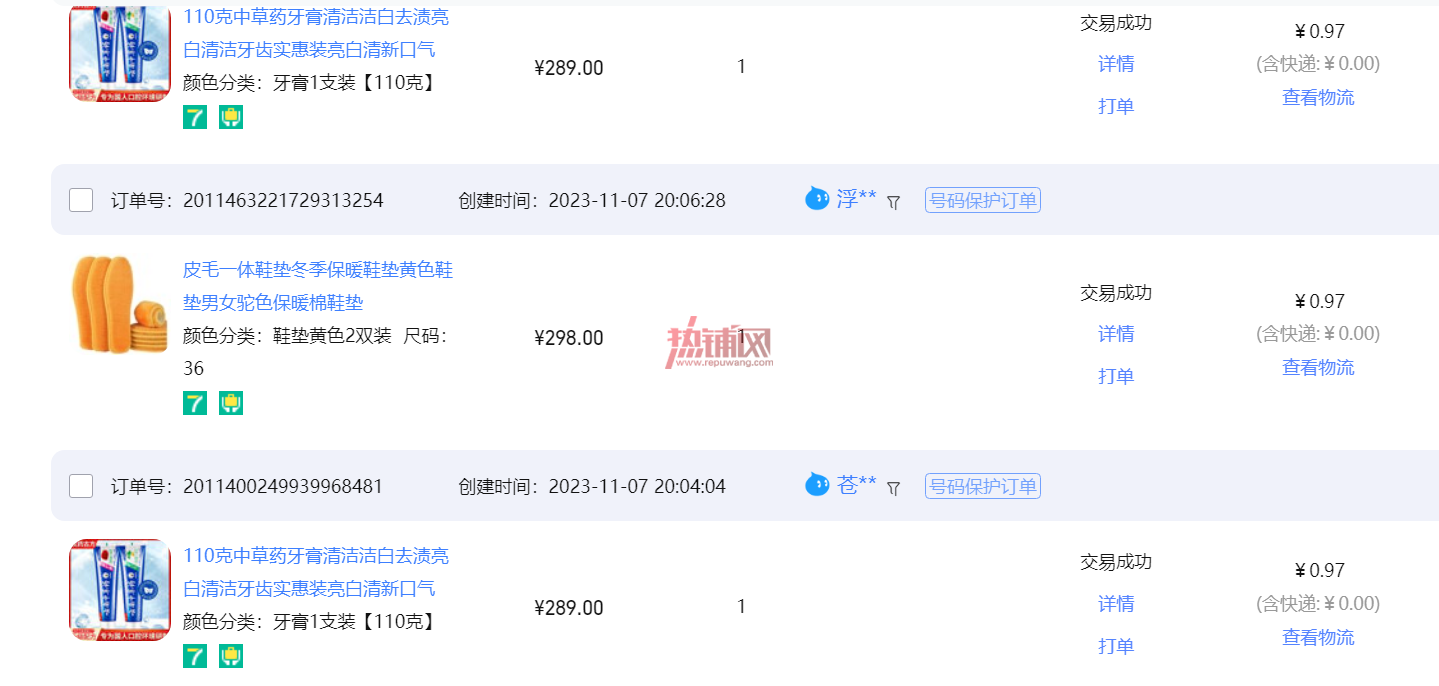
Task: Filter orders by buyer 苍** funnel icon
Action: pos(894,488)
